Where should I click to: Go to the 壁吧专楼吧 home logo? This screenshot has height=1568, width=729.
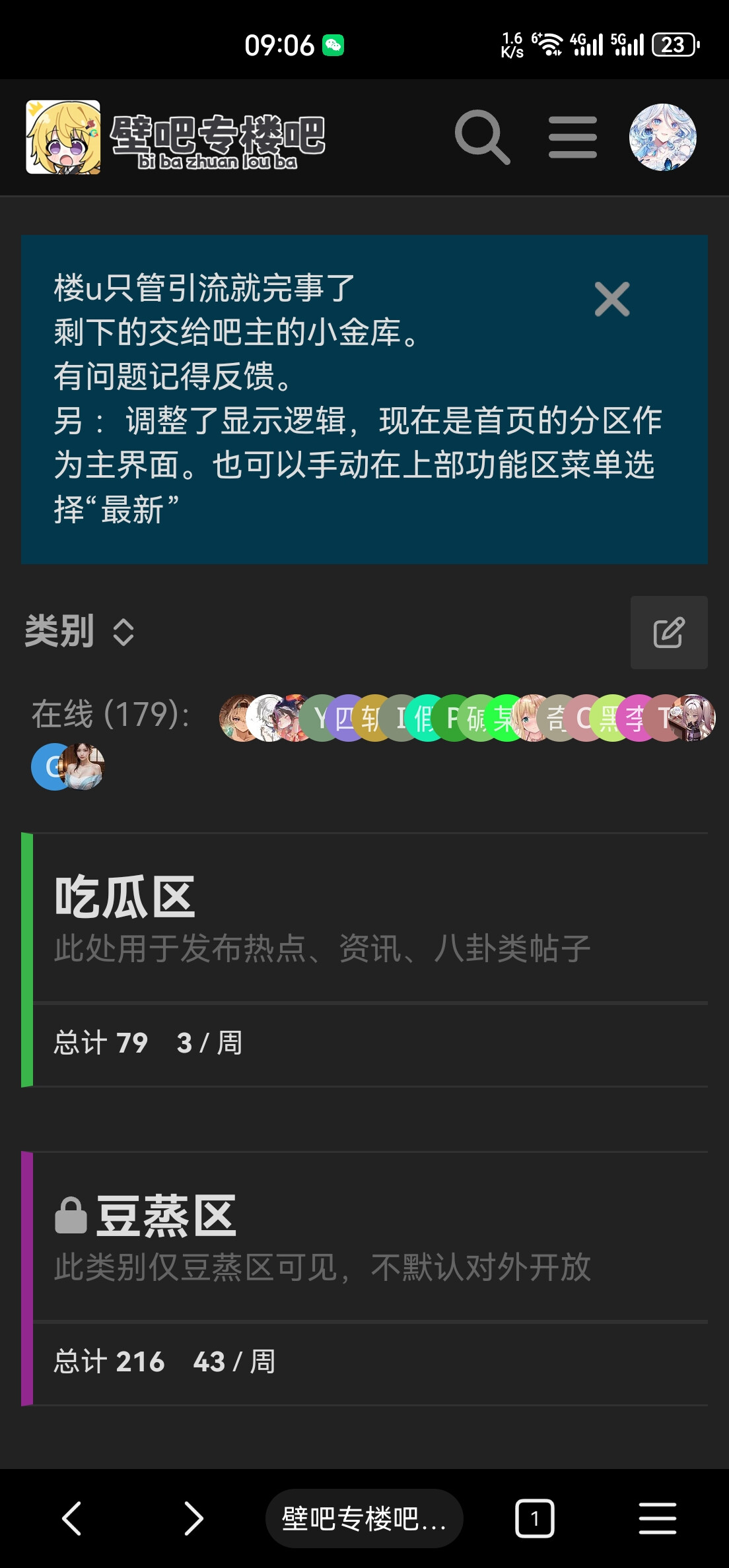(x=176, y=137)
